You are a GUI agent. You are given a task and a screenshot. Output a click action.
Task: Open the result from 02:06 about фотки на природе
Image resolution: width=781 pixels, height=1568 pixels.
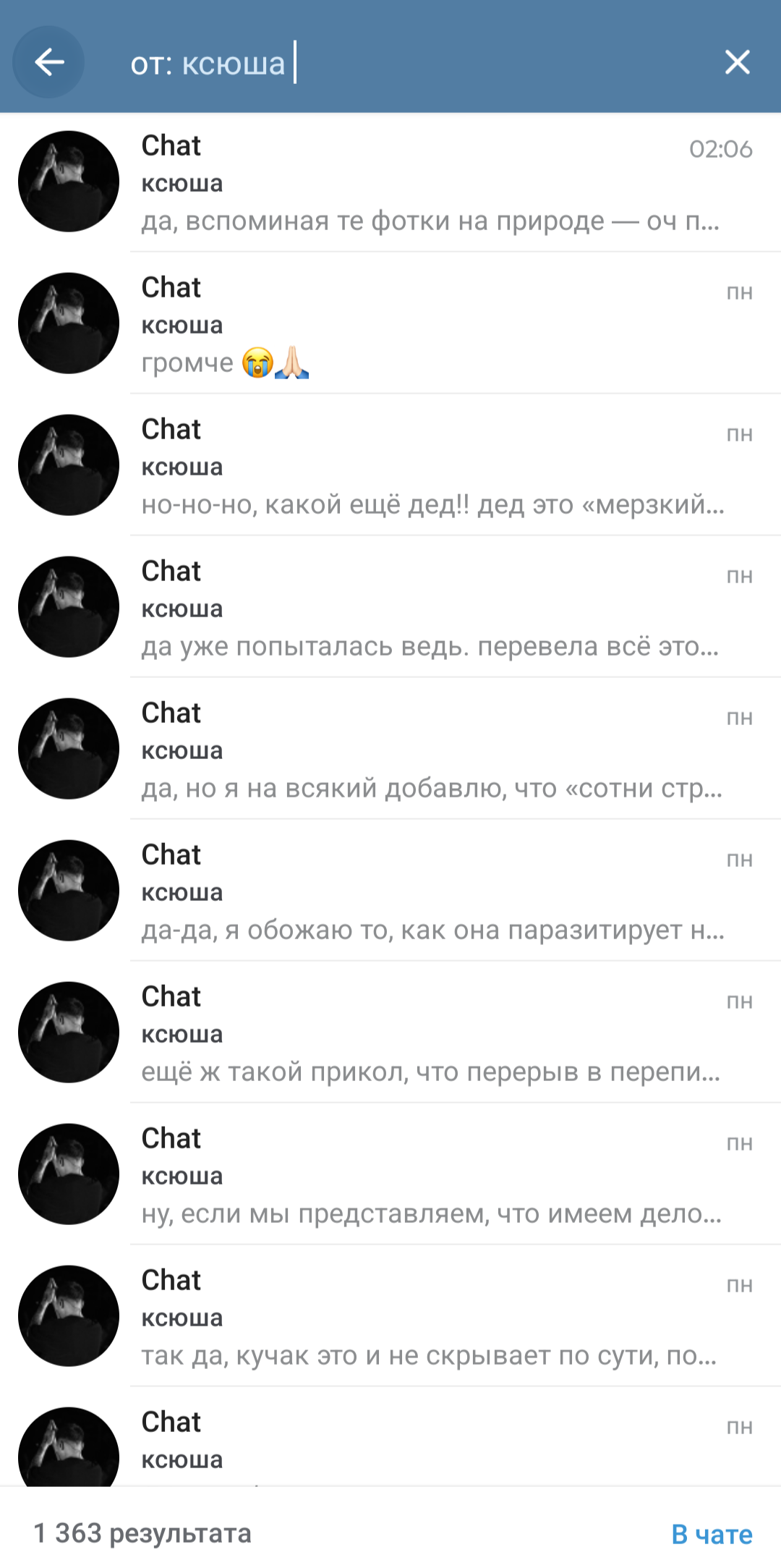tap(390, 182)
